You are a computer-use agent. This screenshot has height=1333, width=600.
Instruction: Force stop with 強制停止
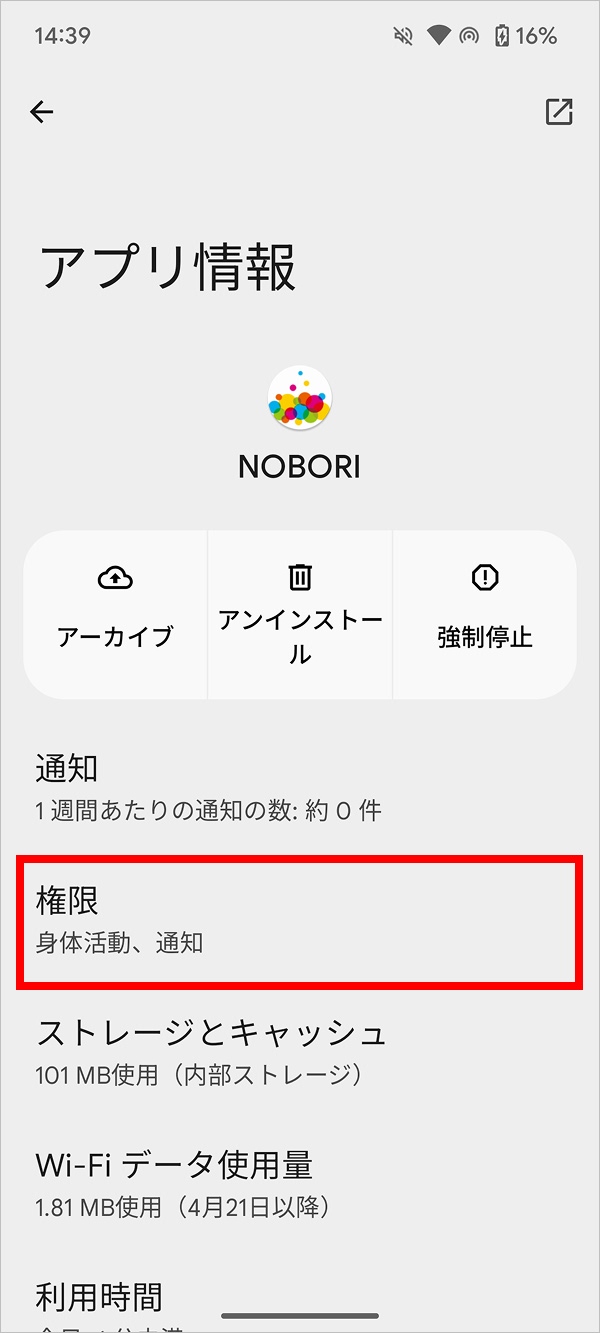pos(485,613)
